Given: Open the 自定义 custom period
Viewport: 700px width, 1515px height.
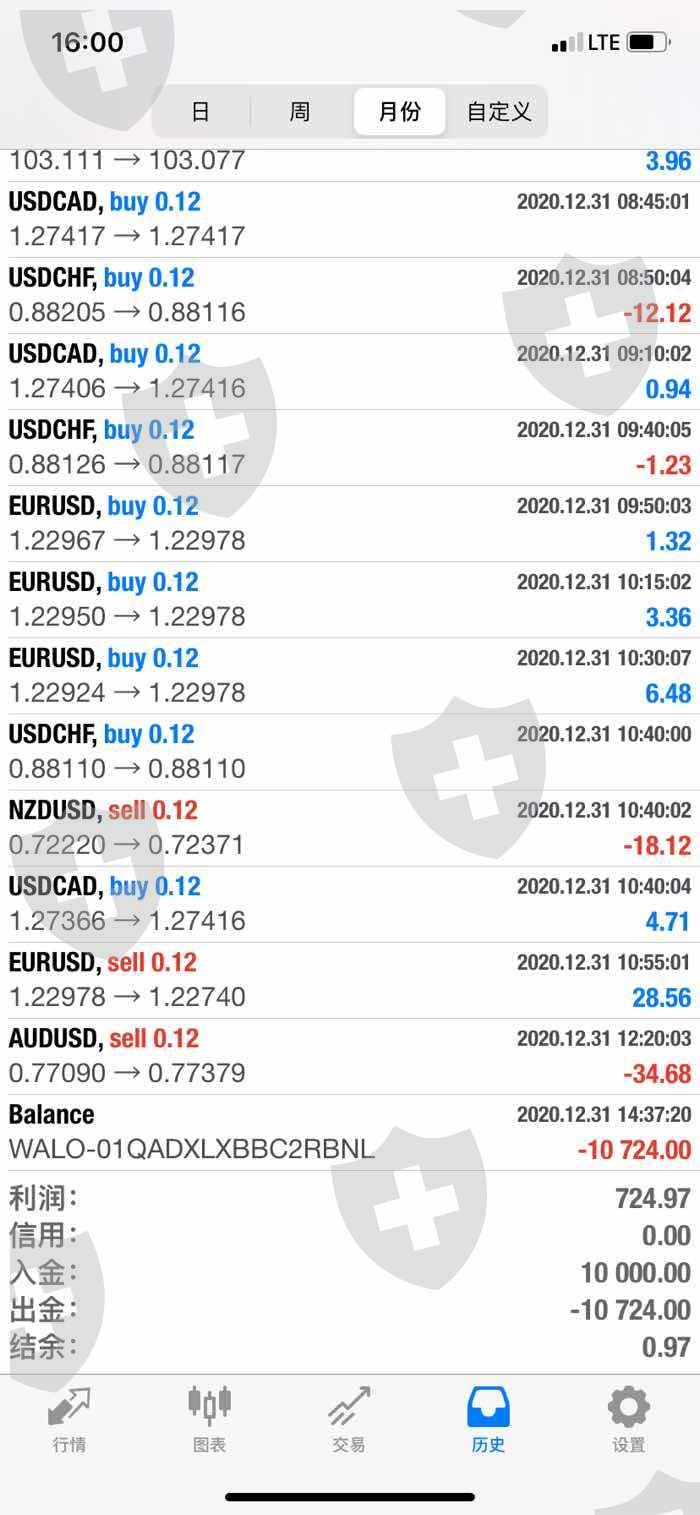Looking at the screenshot, I should pos(499,111).
